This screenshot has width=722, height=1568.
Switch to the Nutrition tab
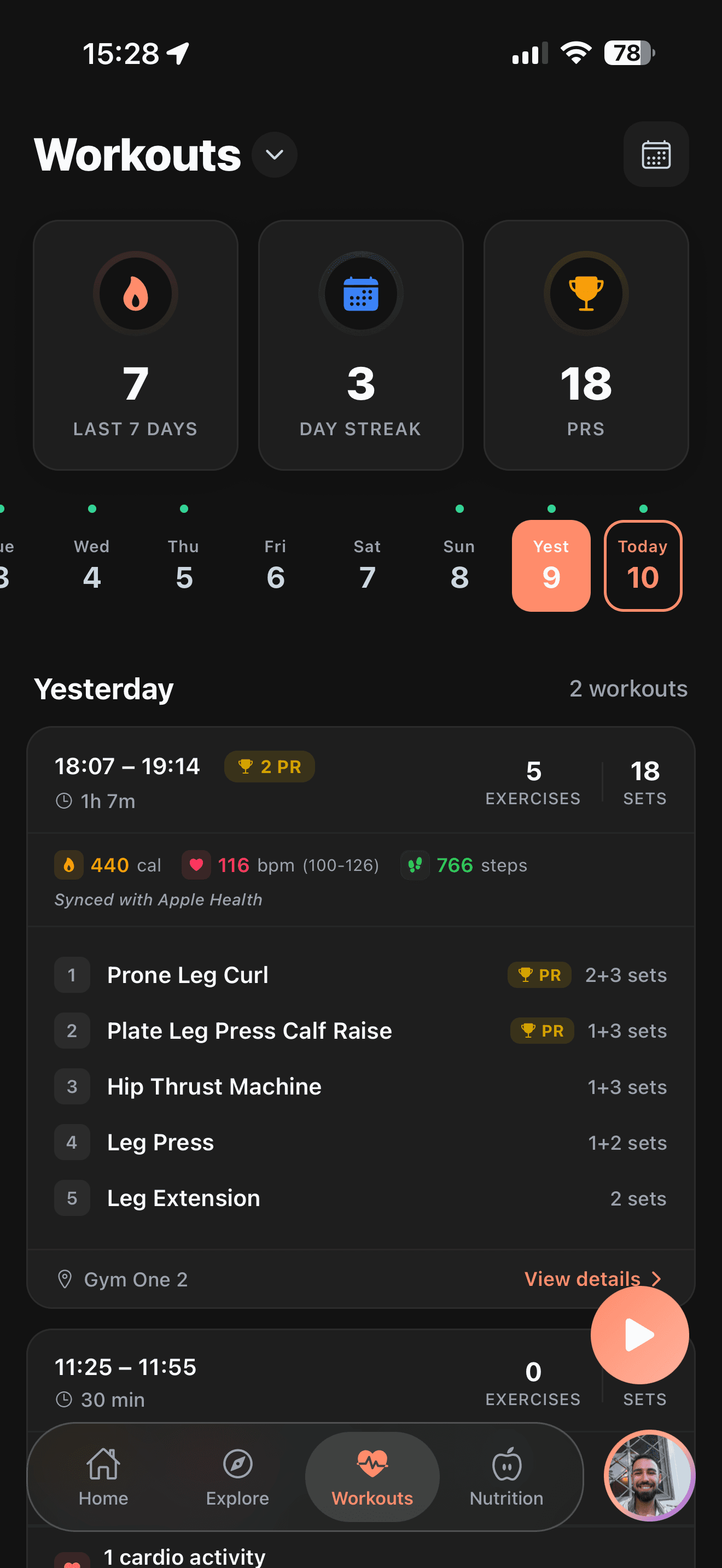click(506, 1477)
